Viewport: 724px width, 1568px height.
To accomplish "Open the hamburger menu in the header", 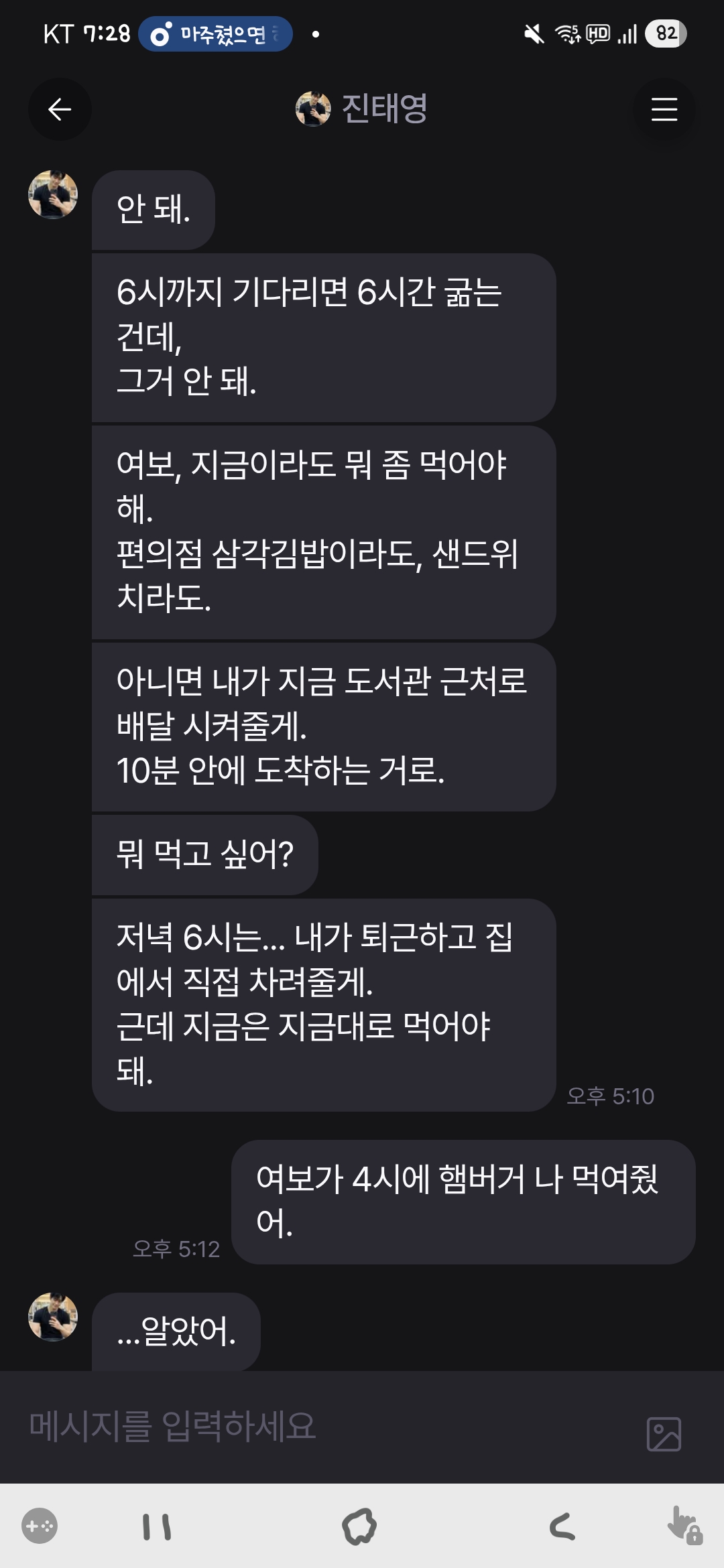I will [664, 109].
